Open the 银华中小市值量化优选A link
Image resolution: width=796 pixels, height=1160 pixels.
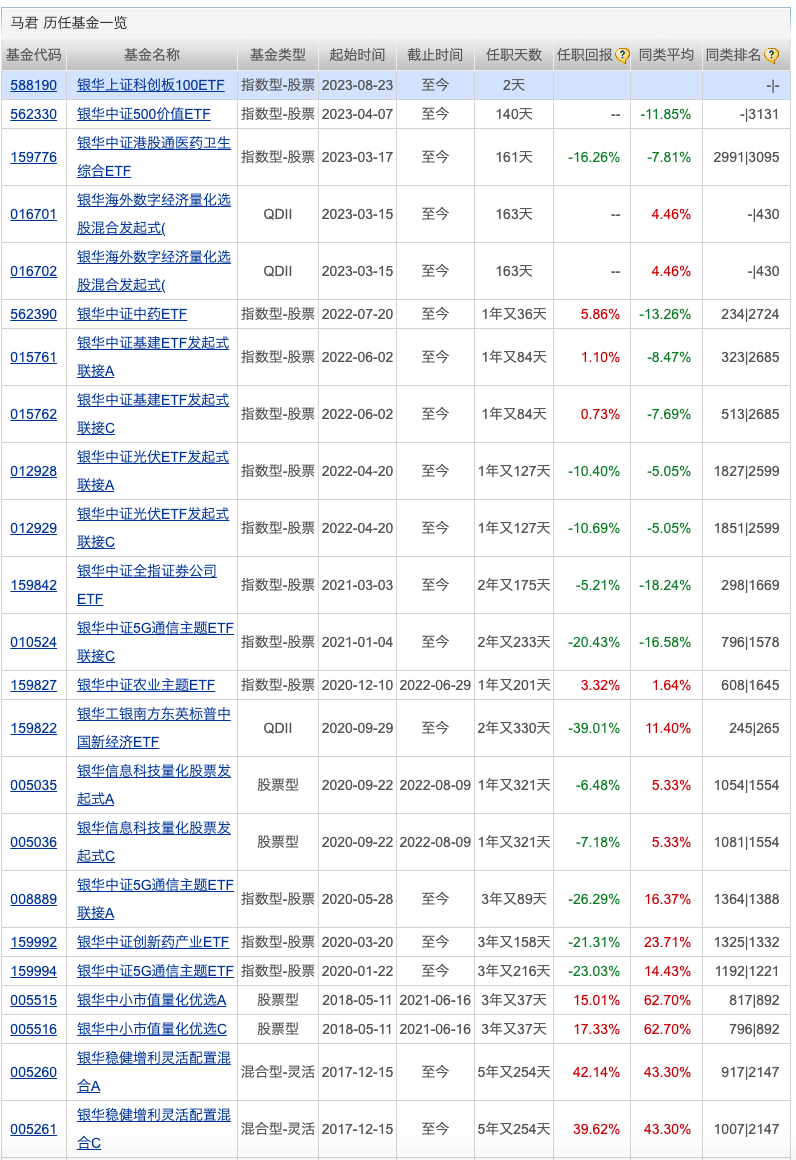152,1000
